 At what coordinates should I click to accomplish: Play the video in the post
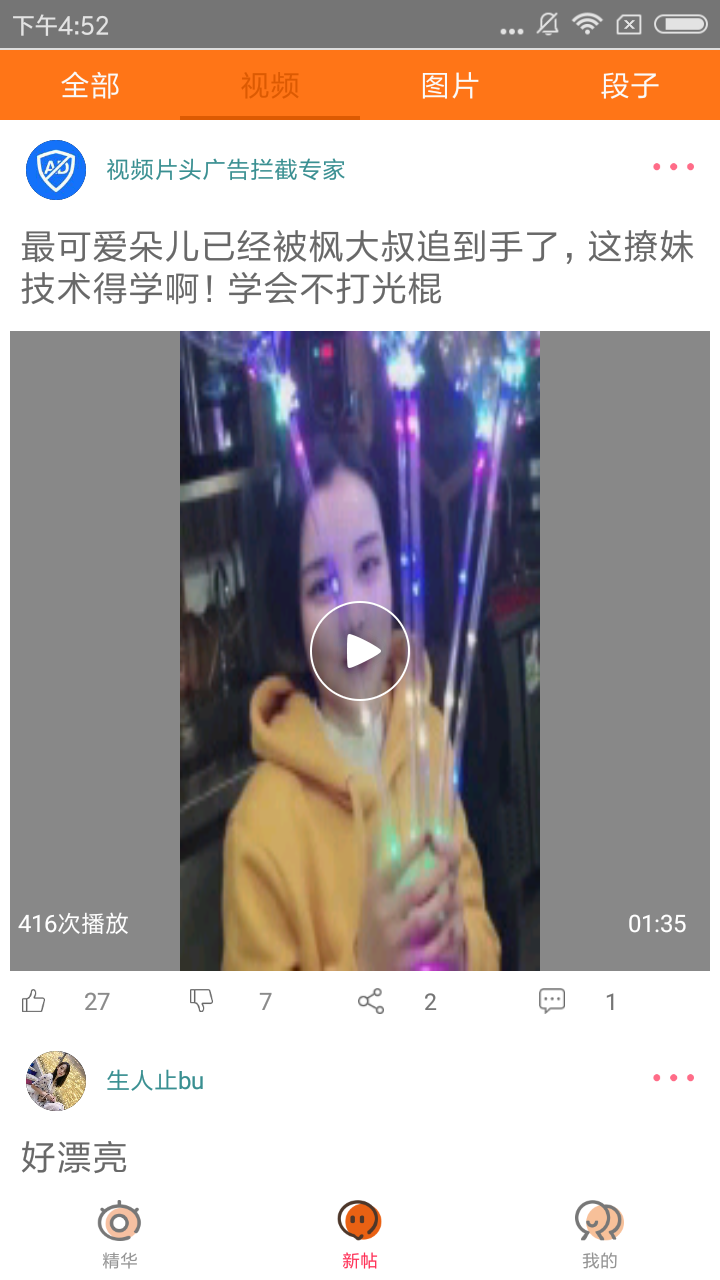[360, 651]
